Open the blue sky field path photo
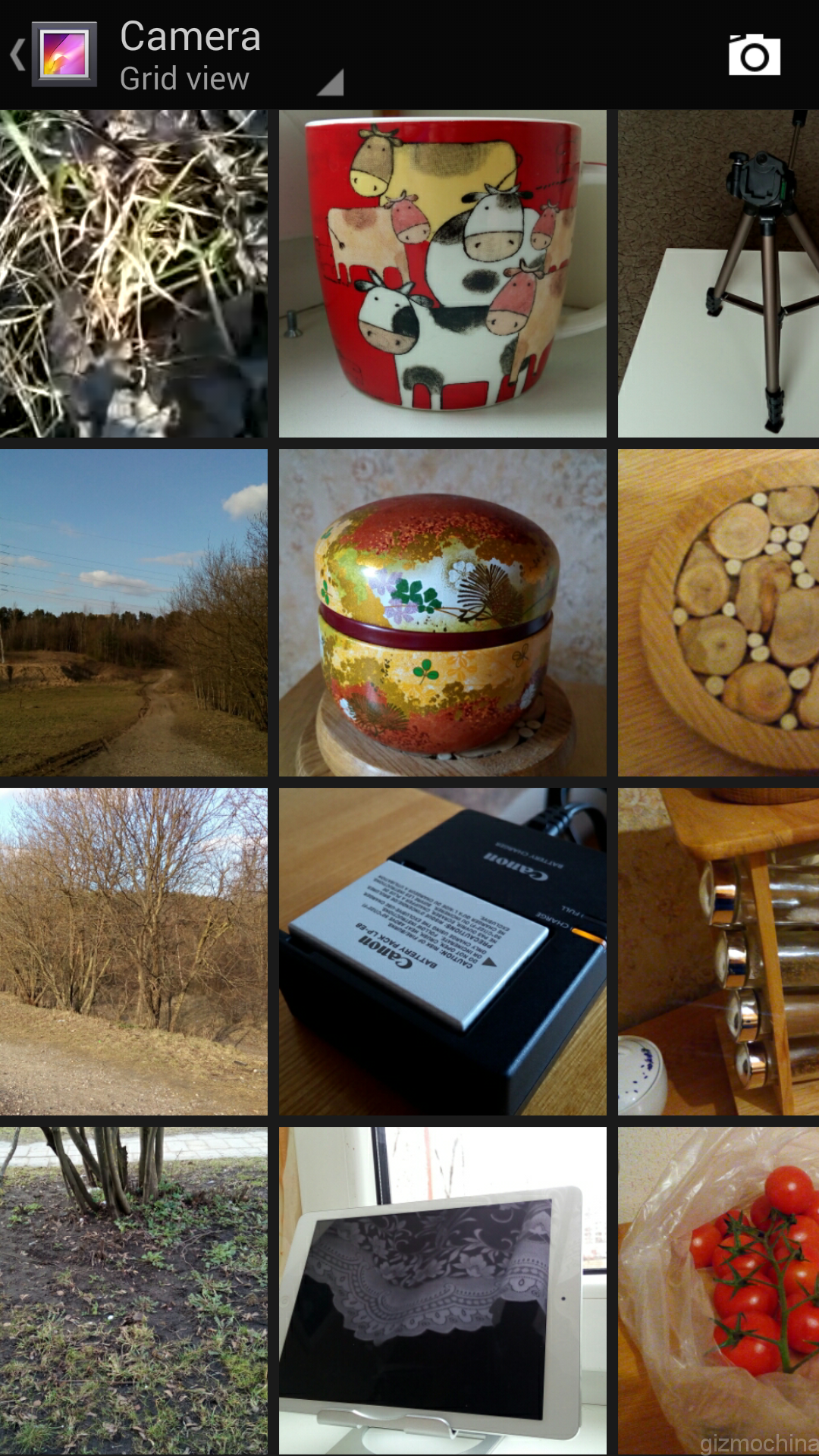This screenshot has height=1456, width=819. 133,613
